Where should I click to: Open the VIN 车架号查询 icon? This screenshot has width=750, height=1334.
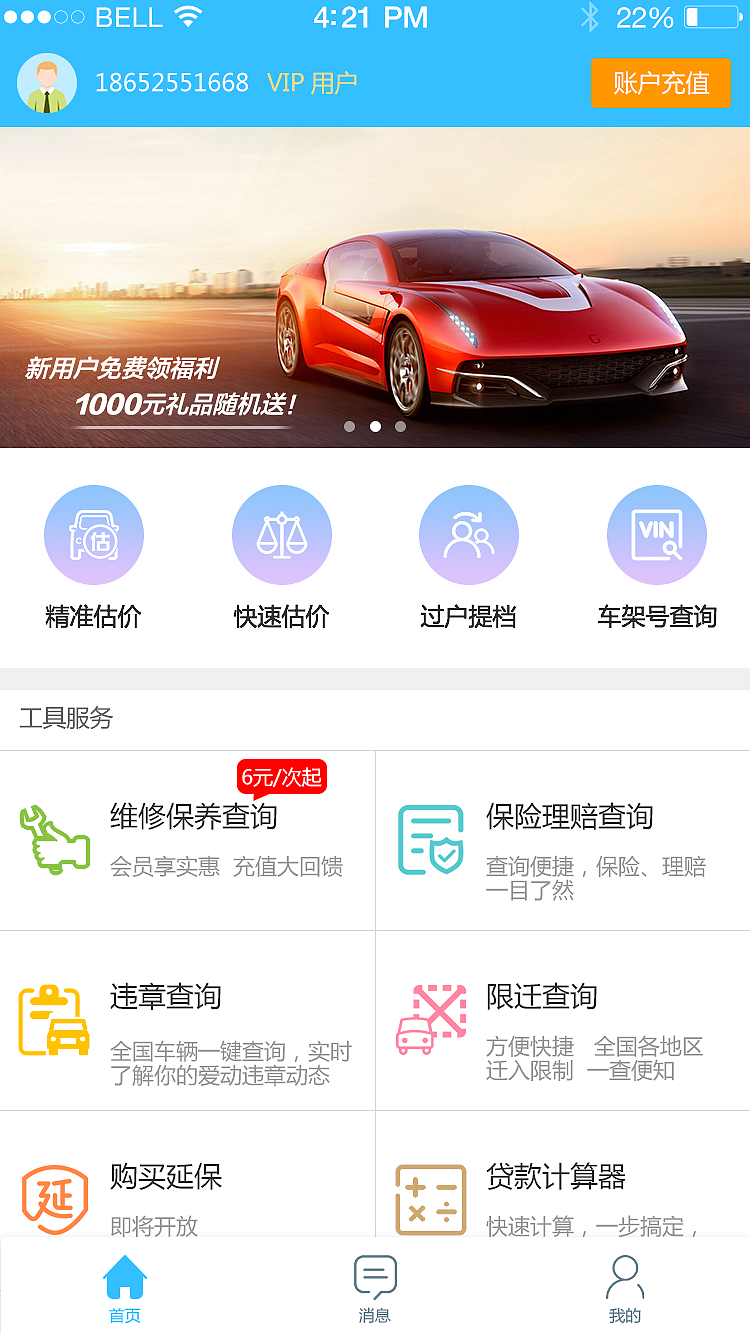coord(657,533)
